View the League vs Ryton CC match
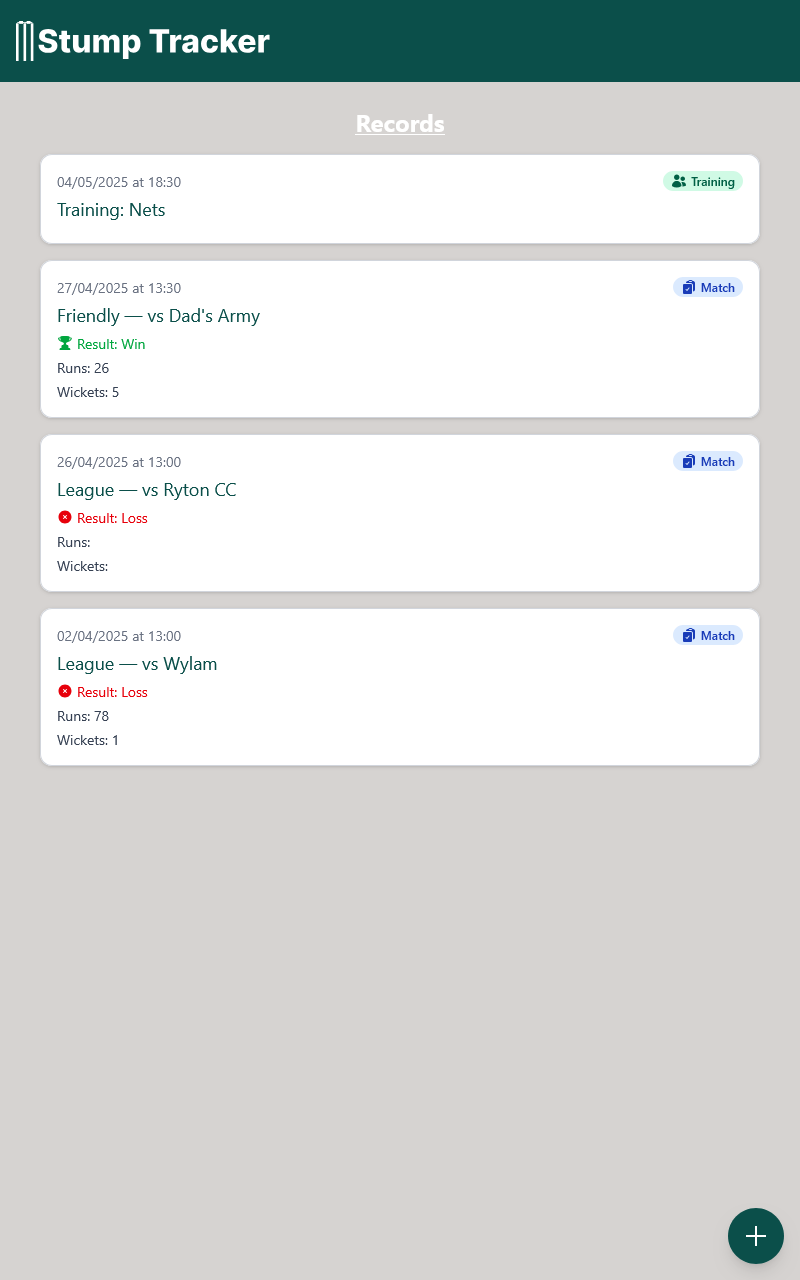 [400, 513]
